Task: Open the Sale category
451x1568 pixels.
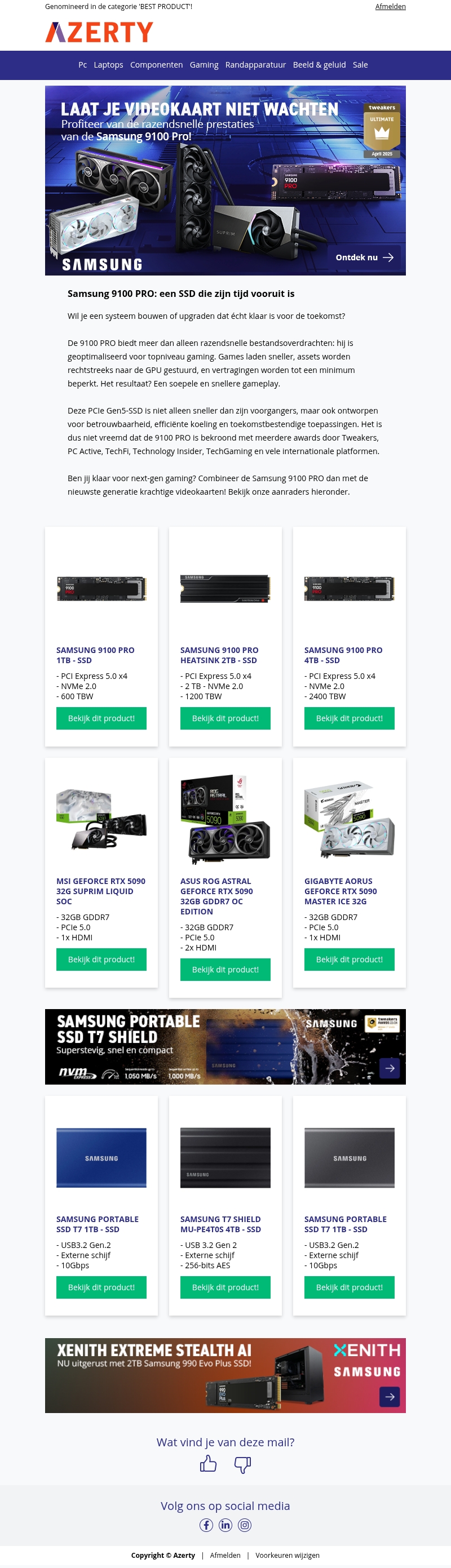Action: tap(360, 65)
